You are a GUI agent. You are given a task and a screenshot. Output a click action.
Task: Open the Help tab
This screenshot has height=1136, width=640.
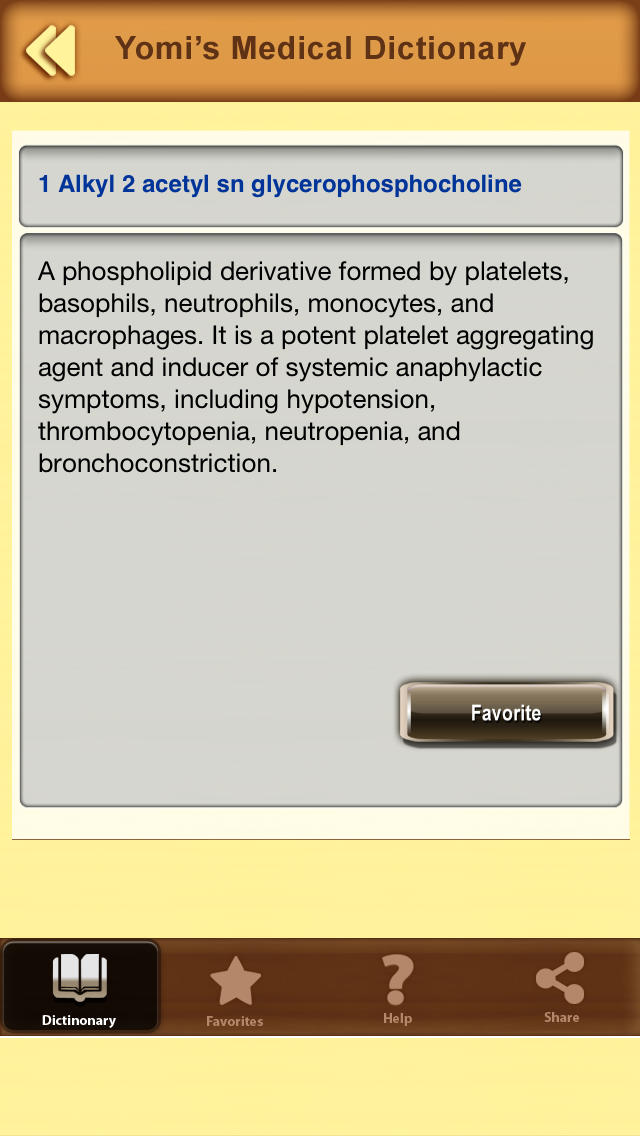point(397,990)
